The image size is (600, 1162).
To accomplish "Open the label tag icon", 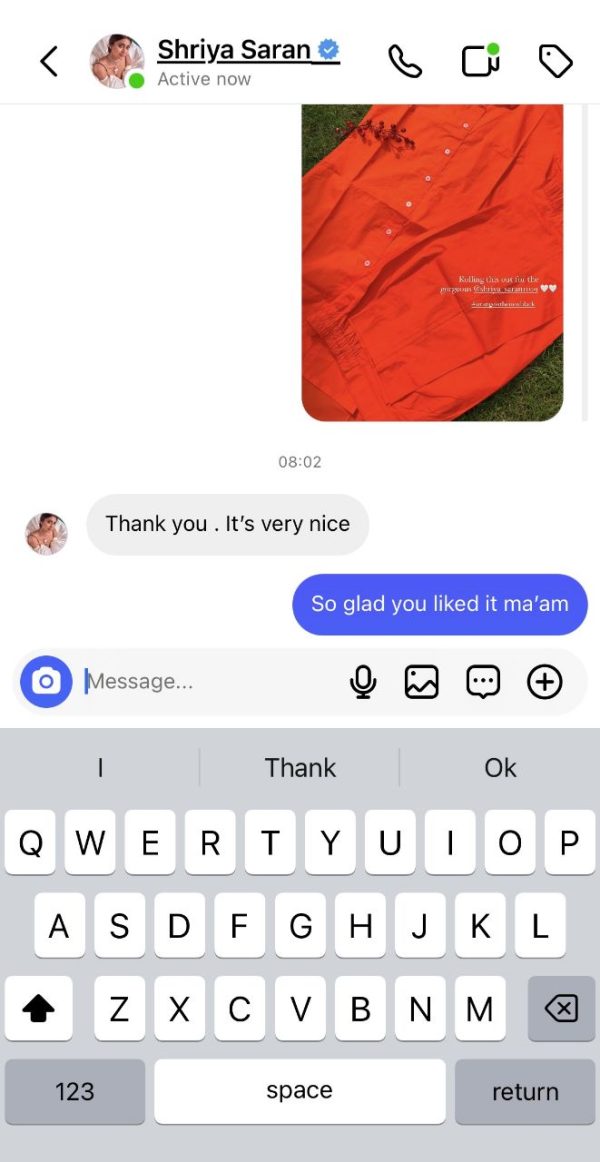I will tap(555, 61).
